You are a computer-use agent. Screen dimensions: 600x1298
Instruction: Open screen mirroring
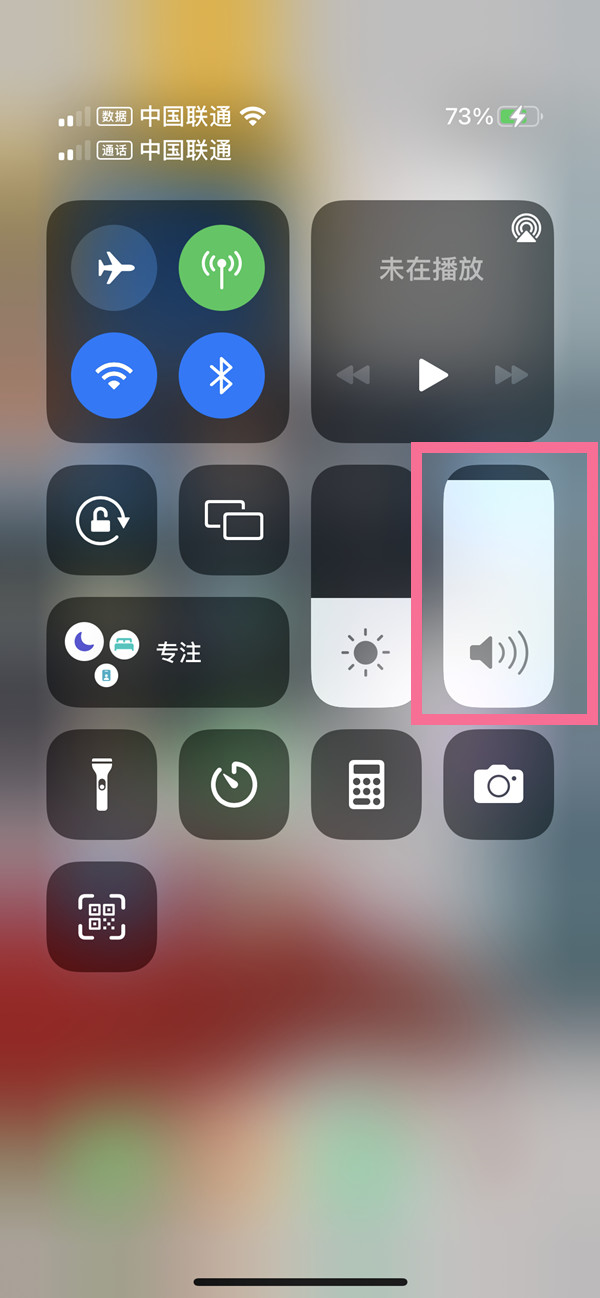pyautogui.click(x=234, y=520)
